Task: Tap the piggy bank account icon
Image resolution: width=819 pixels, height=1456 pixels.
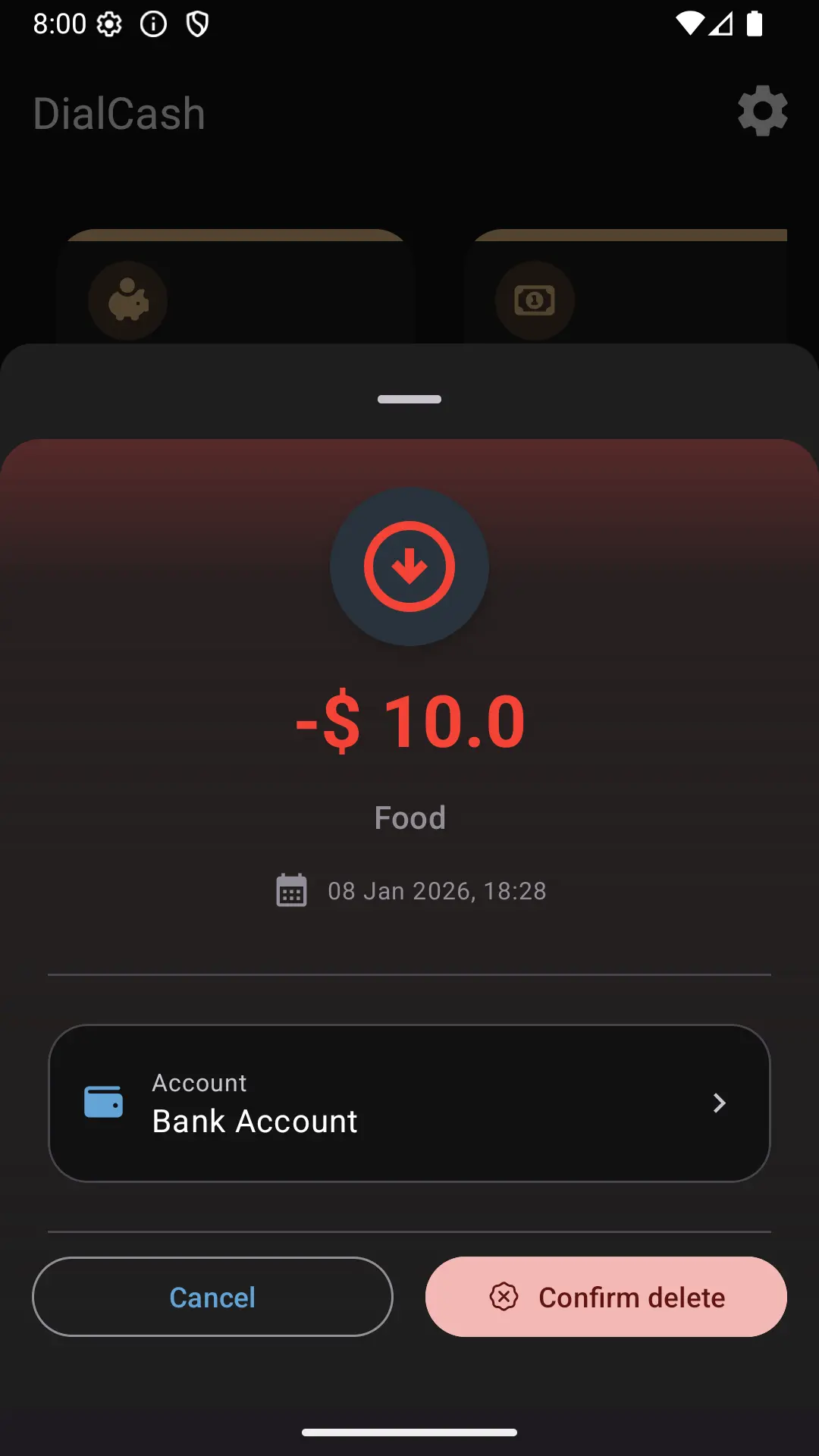Action: pyautogui.click(x=127, y=300)
